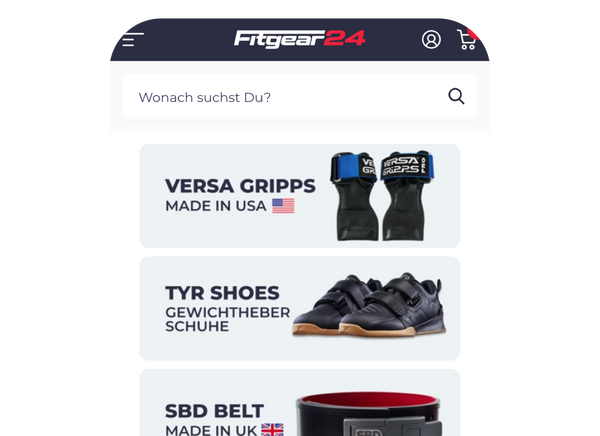Open the hamburger menu
Image resolution: width=600 pixels, height=436 pixels.
click(x=133, y=40)
